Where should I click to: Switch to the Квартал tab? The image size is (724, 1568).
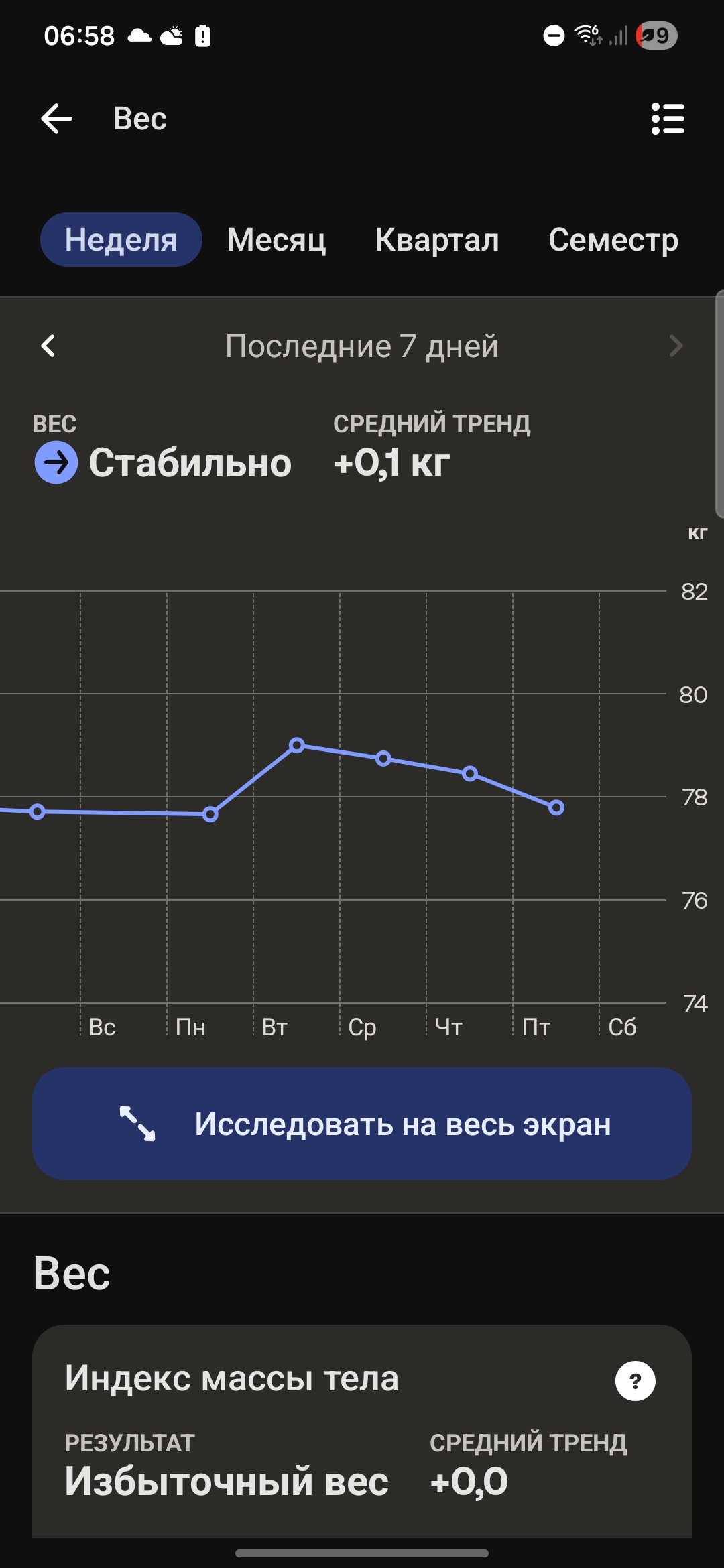point(437,240)
